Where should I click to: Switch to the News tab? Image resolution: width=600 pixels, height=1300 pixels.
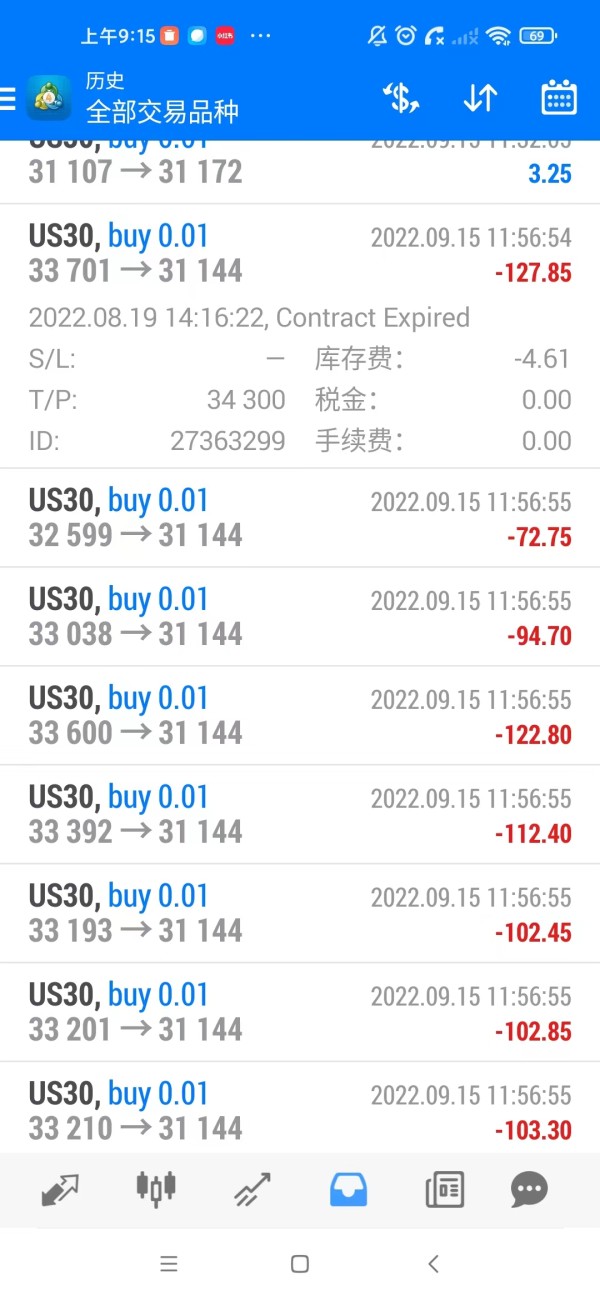[444, 1189]
